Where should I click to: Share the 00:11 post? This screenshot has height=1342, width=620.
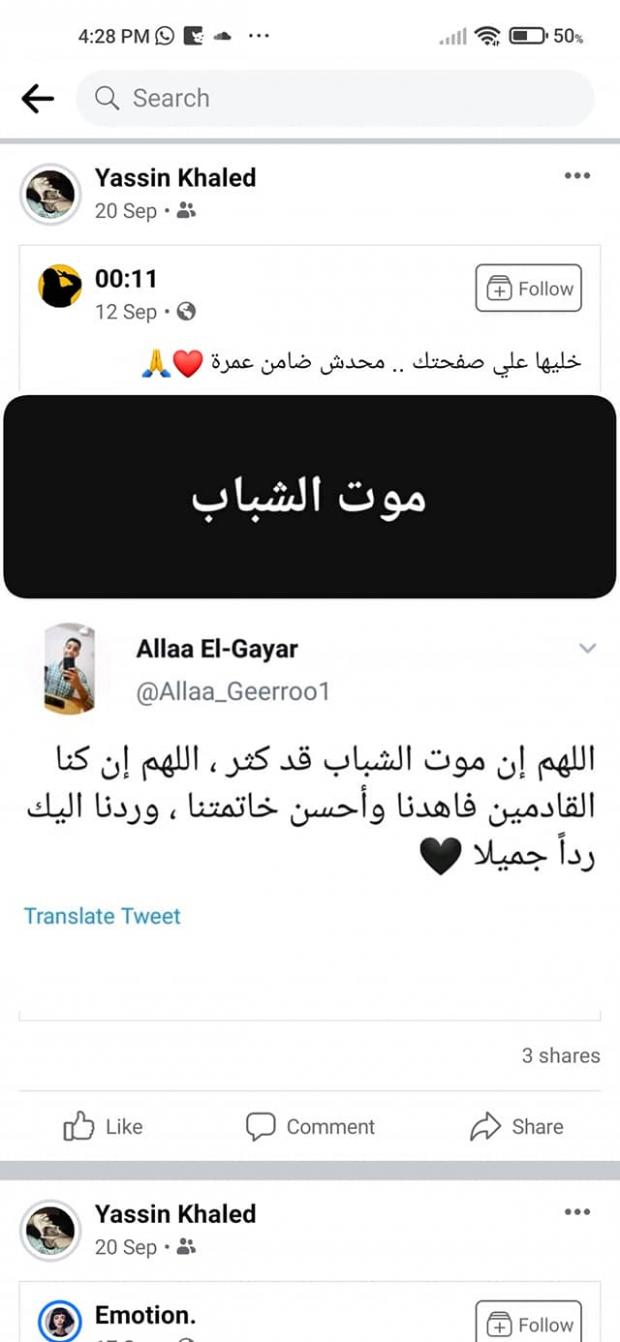[x=517, y=1127]
